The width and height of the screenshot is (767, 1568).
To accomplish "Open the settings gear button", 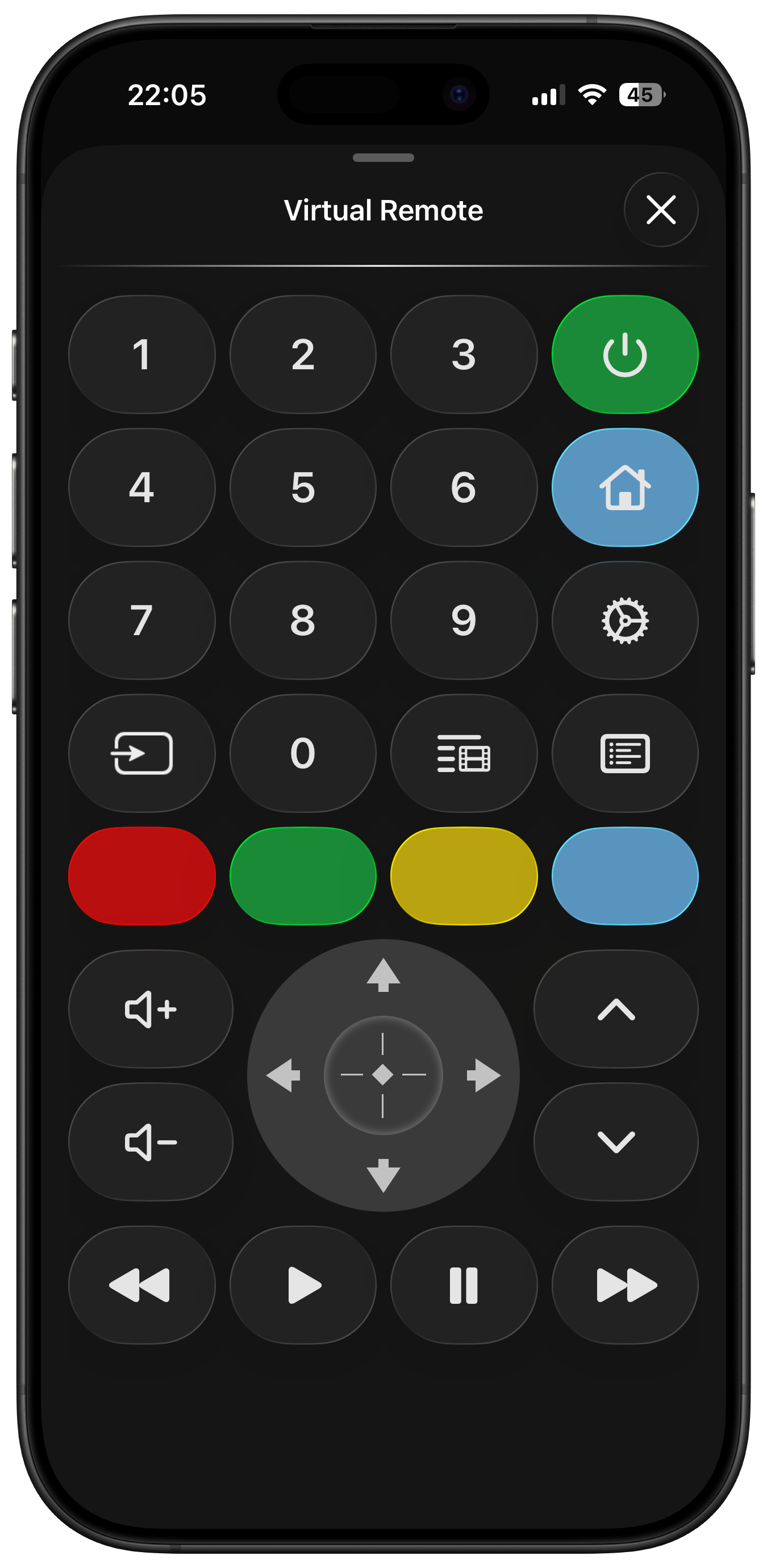I will tap(624, 620).
